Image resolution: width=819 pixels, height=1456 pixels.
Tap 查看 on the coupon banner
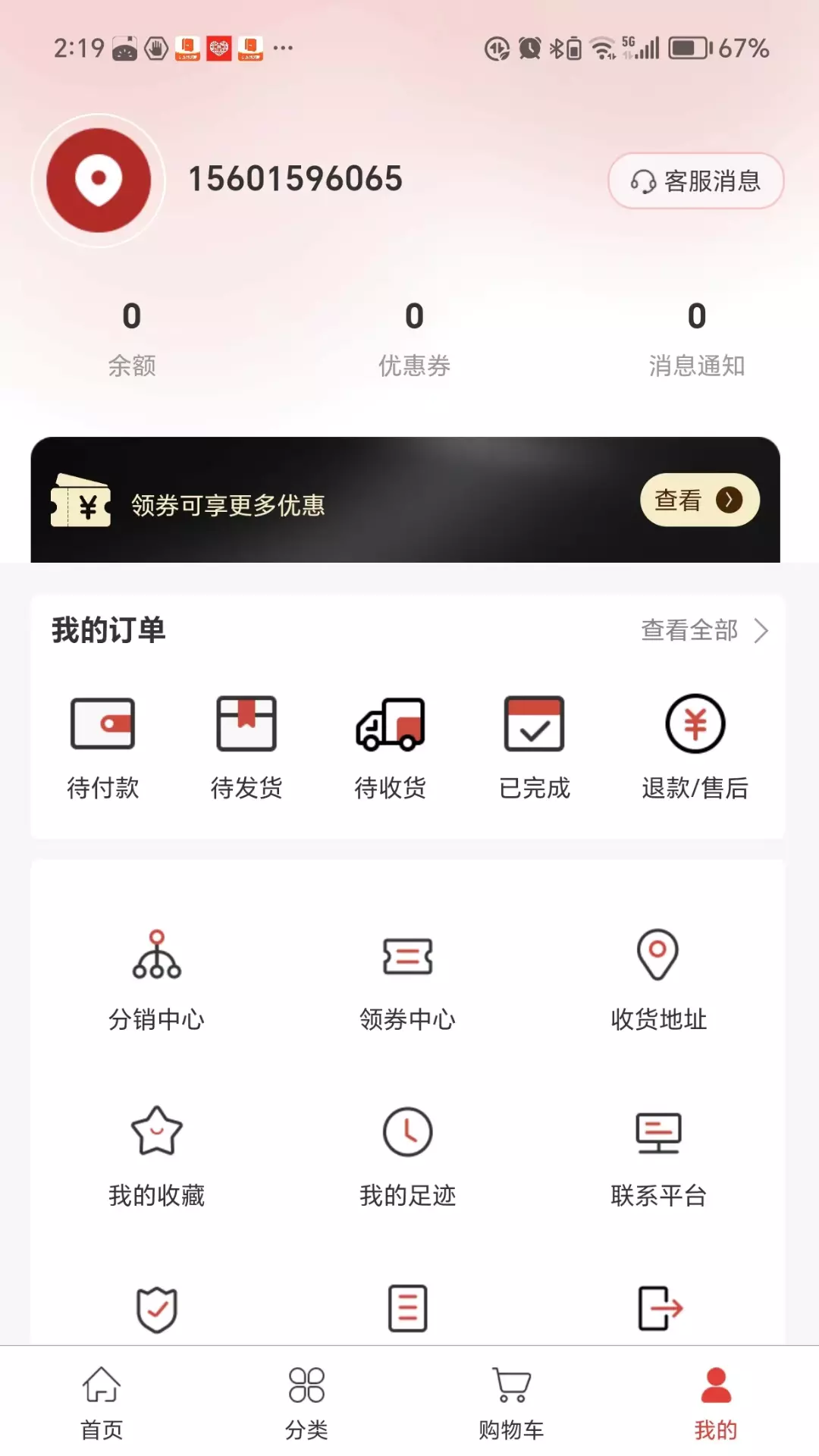pyautogui.click(x=699, y=500)
